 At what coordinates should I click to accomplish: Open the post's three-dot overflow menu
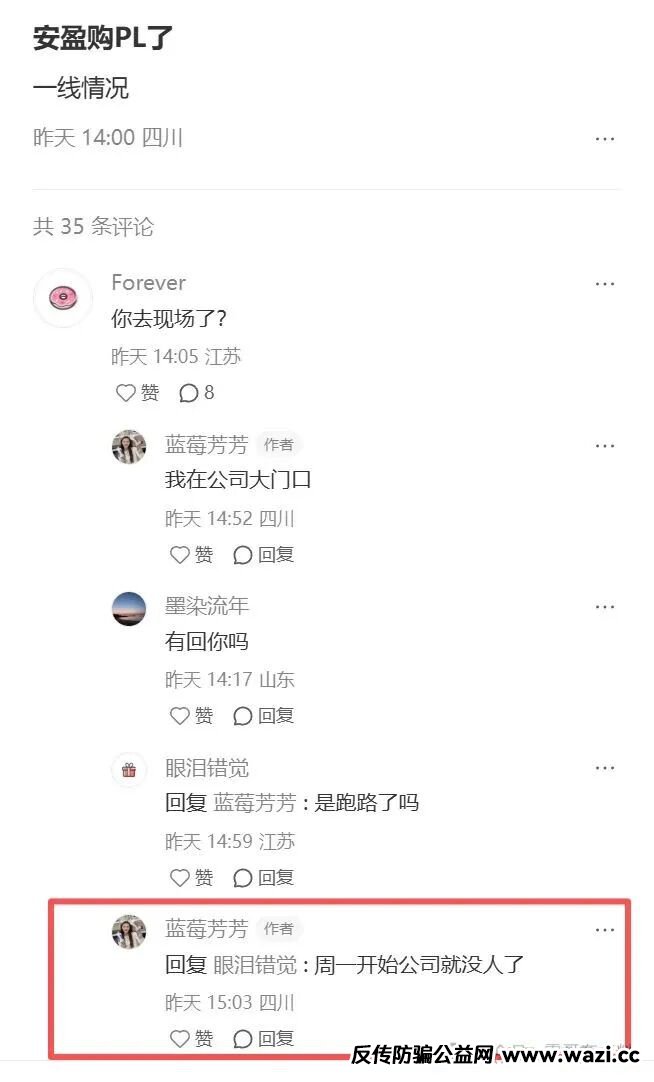(x=605, y=139)
